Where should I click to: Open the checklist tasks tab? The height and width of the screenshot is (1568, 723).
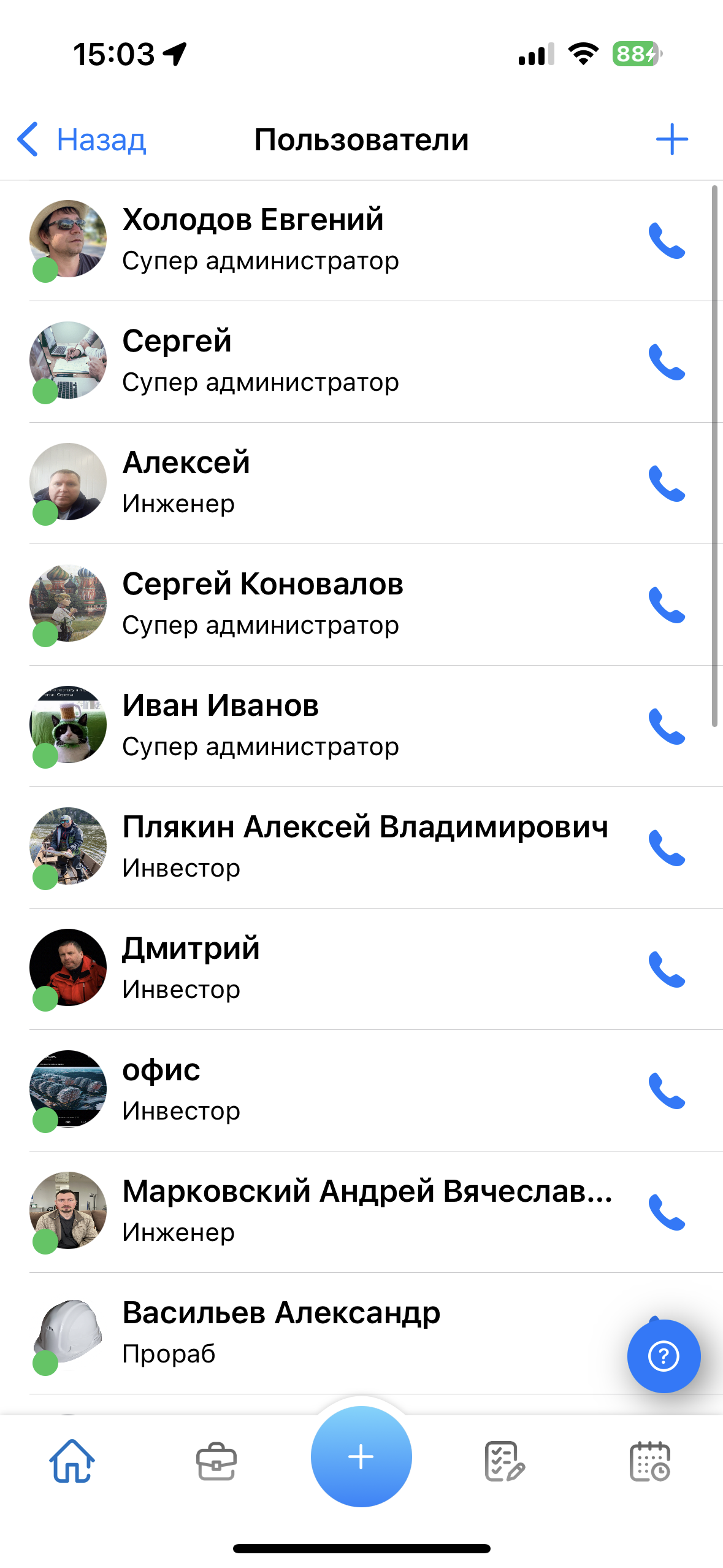coord(505,1461)
